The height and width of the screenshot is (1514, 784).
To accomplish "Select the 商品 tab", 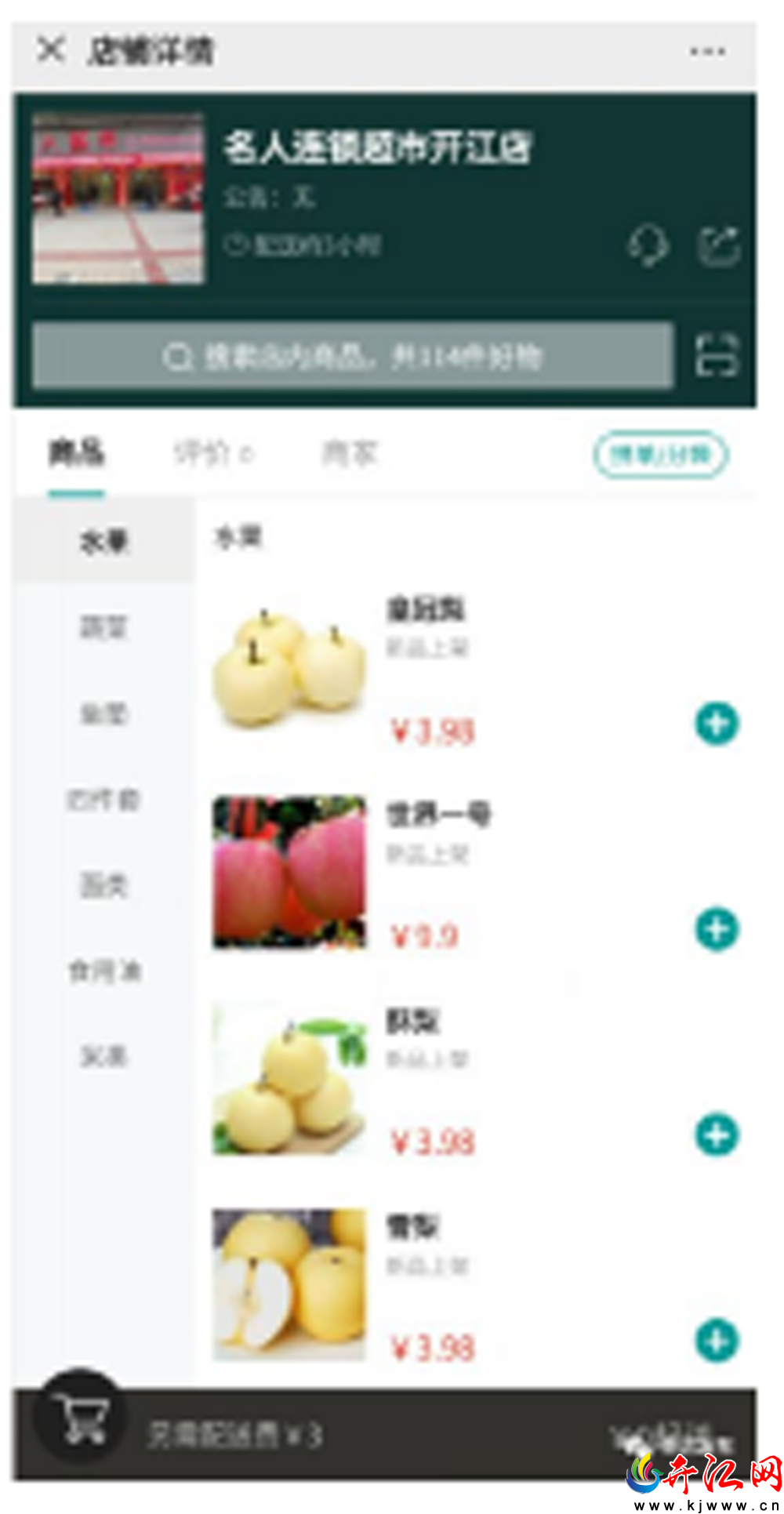I will click(76, 453).
